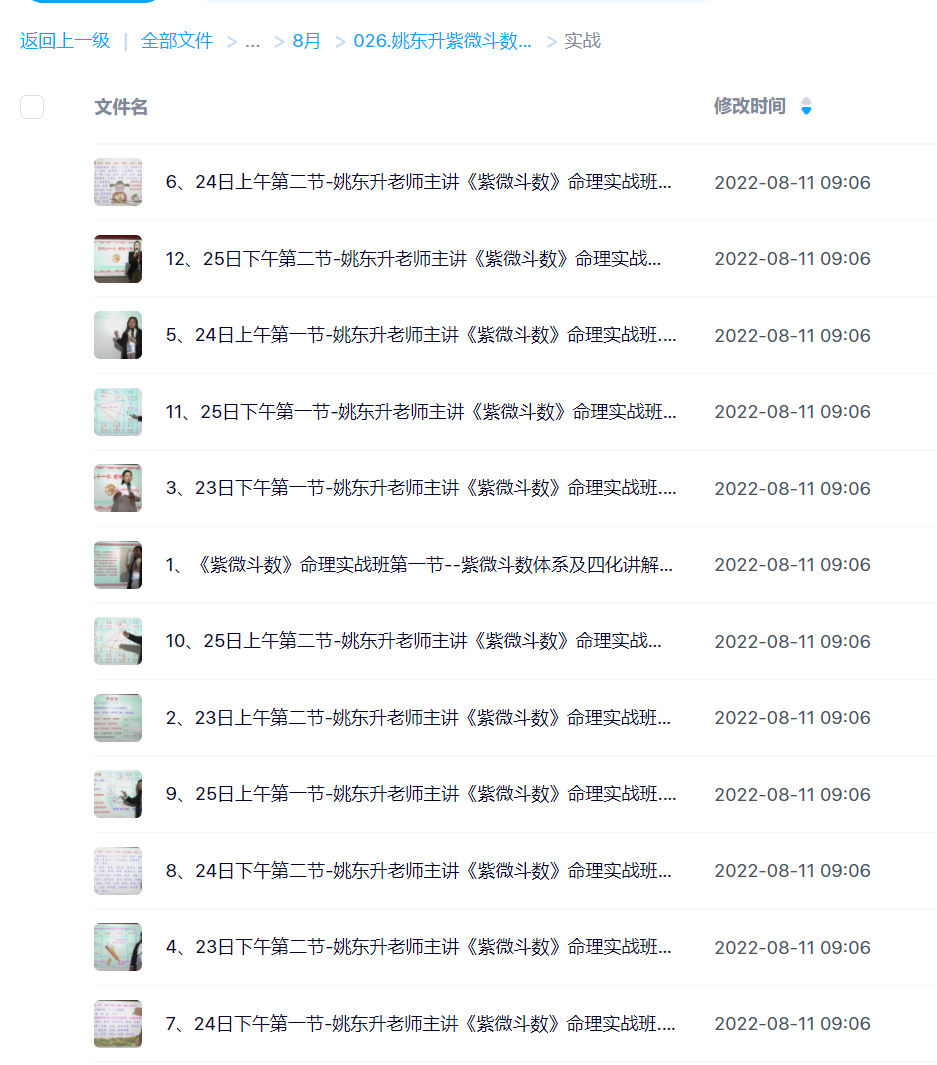Open file 1、紫微斗数体系及四化讲解
The image size is (937, 1065).
pyautogui.click(x=418, y=565)
